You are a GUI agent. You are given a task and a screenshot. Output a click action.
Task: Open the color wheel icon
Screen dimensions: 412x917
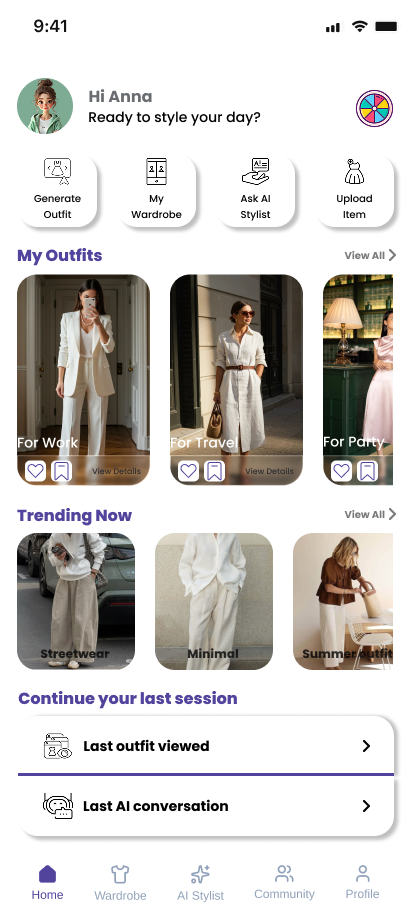[x=374, y=108]
